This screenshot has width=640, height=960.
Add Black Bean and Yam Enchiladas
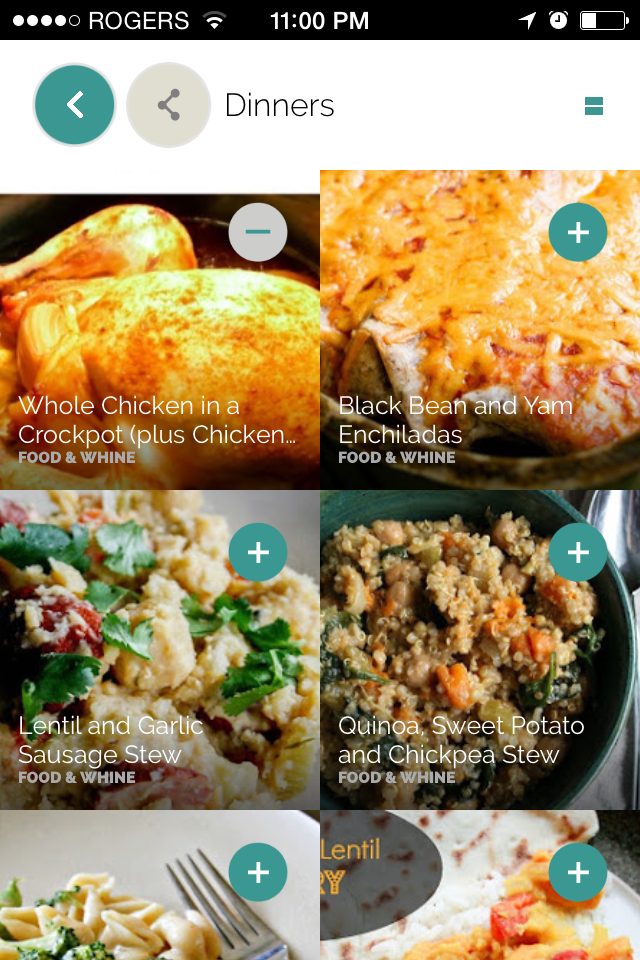click(x=578, y=232)
